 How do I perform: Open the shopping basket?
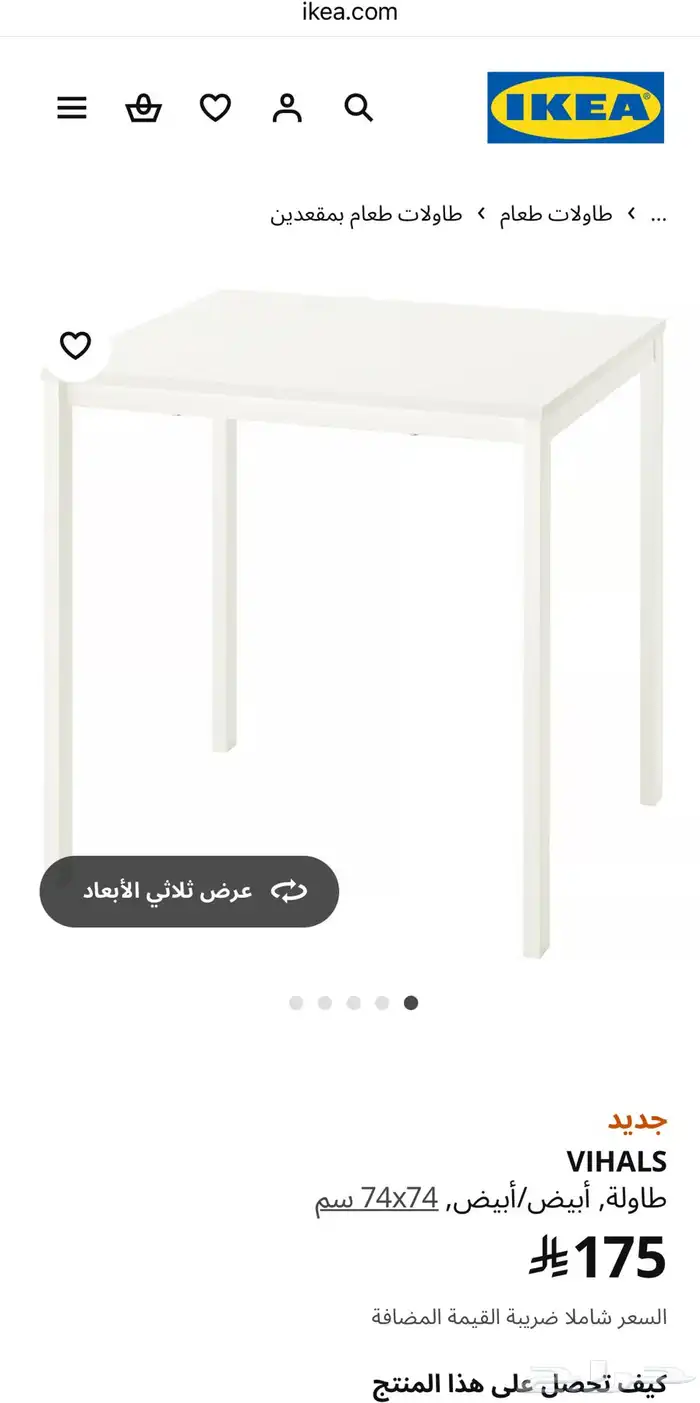pyautogui.click(x=143, y=108)
